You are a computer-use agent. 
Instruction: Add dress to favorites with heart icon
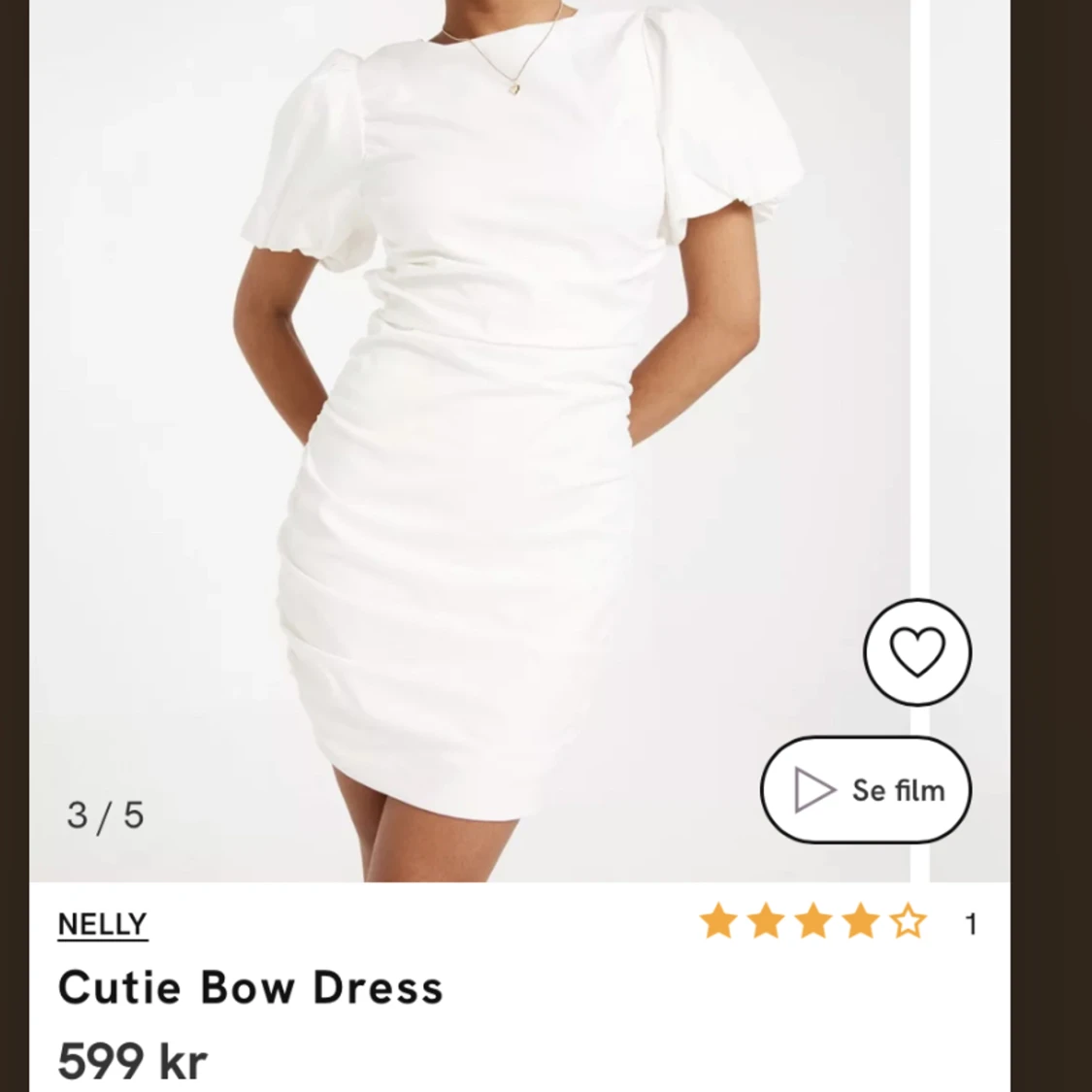(916, 651)
